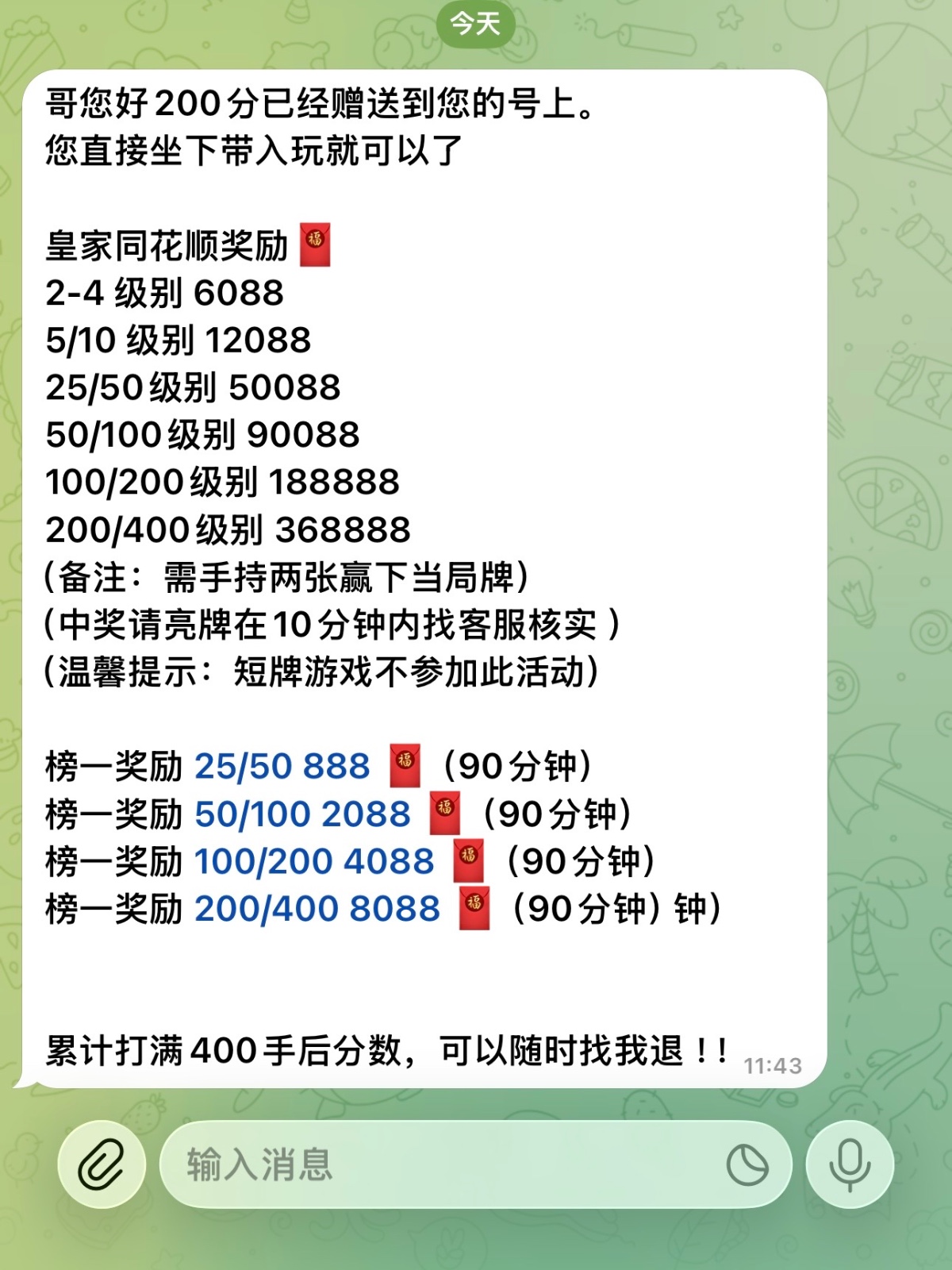The height and width of the screenshot is (1270, 952).
Task: Open the 25/50 888 link
Action: (x=282, y=767)
